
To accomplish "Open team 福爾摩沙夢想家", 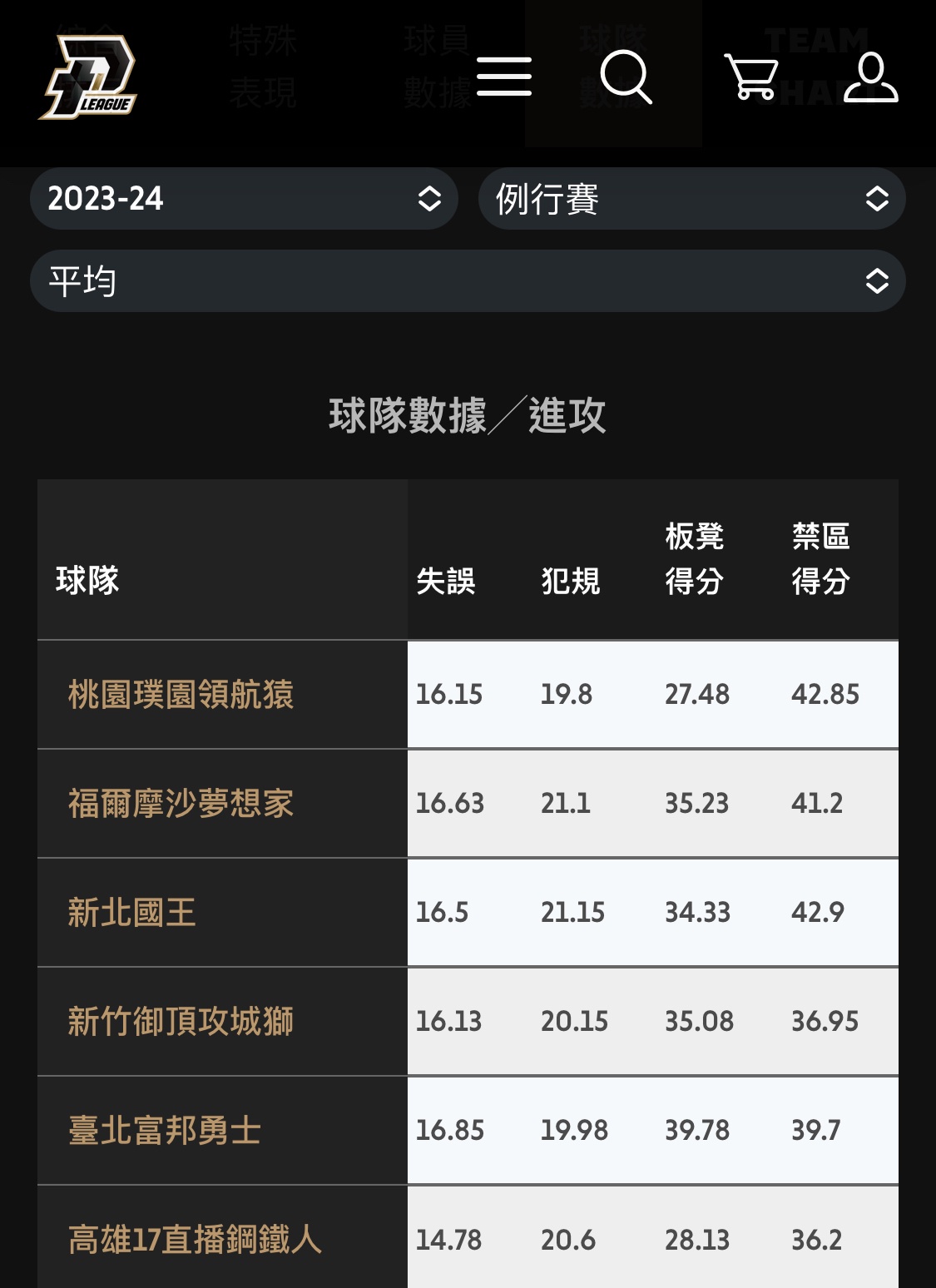I will click(x=181, y=804).
